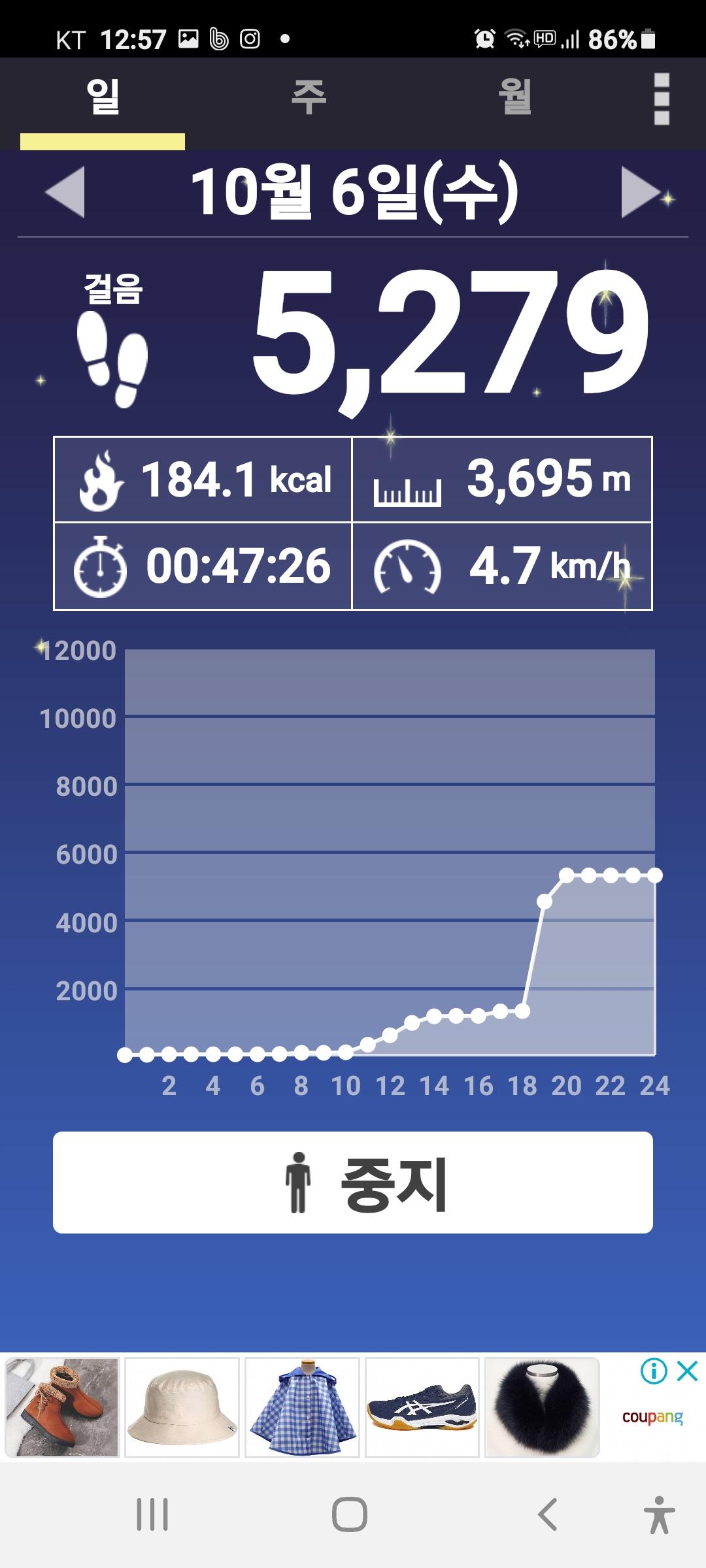
Task: Open the beige bucket hat ad item
Action: [x=182, y=1408]
